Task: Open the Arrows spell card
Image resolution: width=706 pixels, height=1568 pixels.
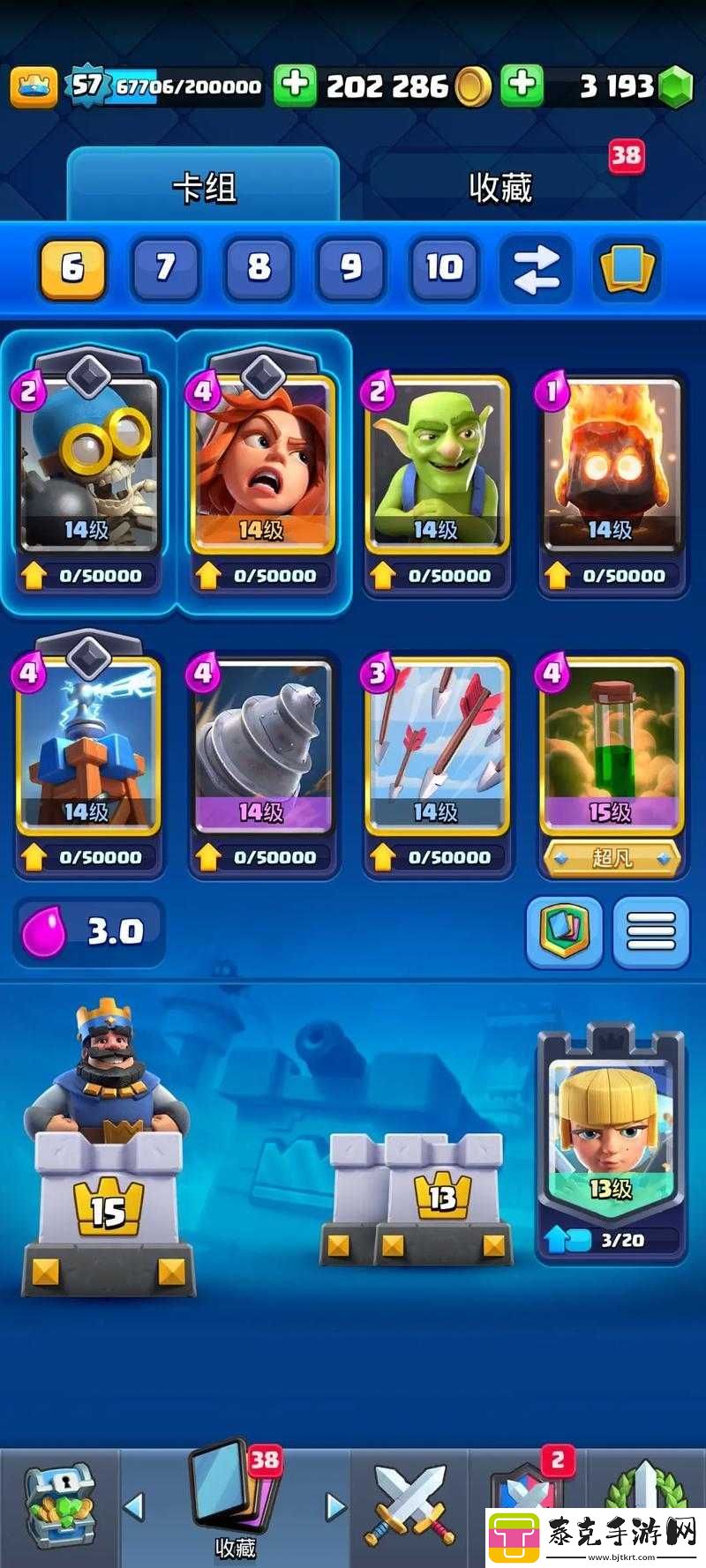Action: coord(436,750)
